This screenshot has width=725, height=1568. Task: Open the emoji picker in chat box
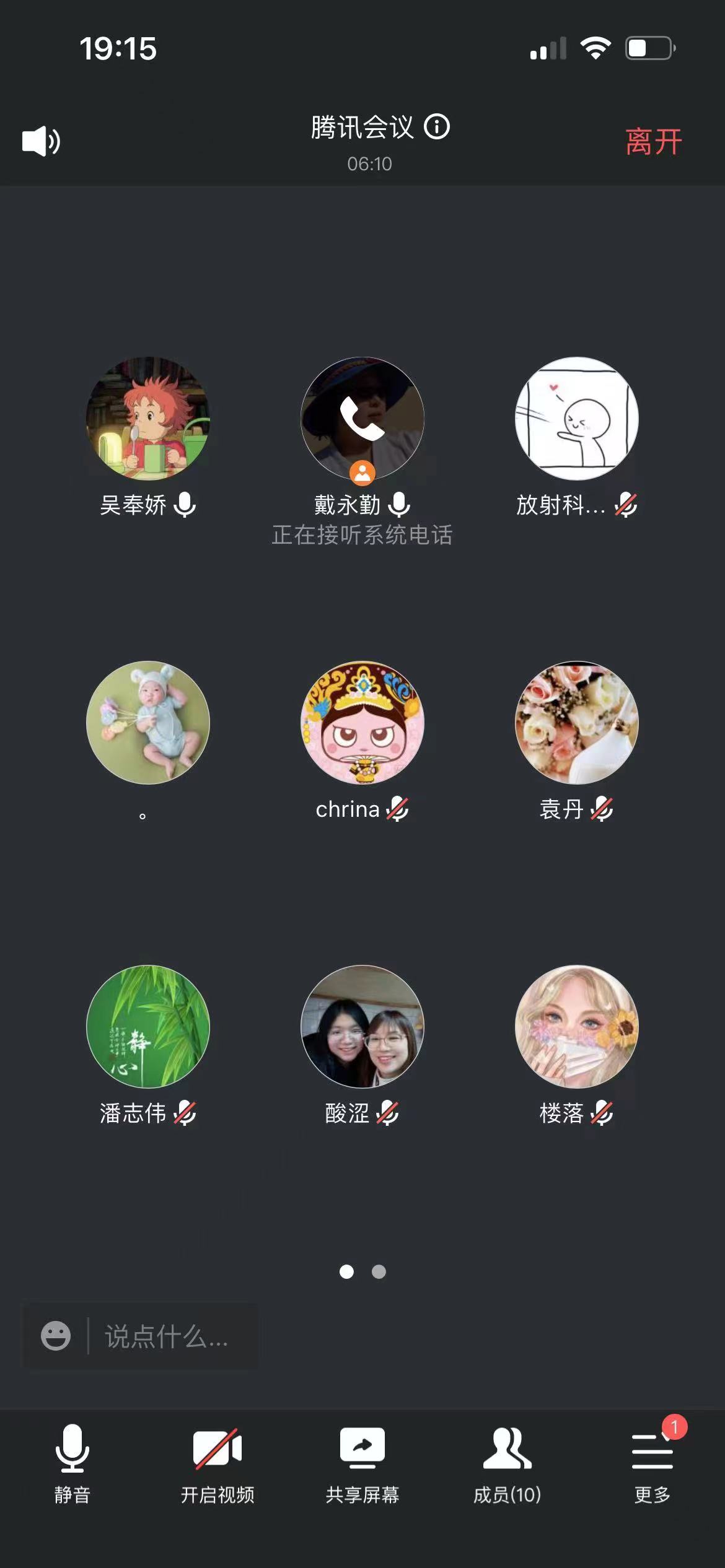pos(56,1336)
